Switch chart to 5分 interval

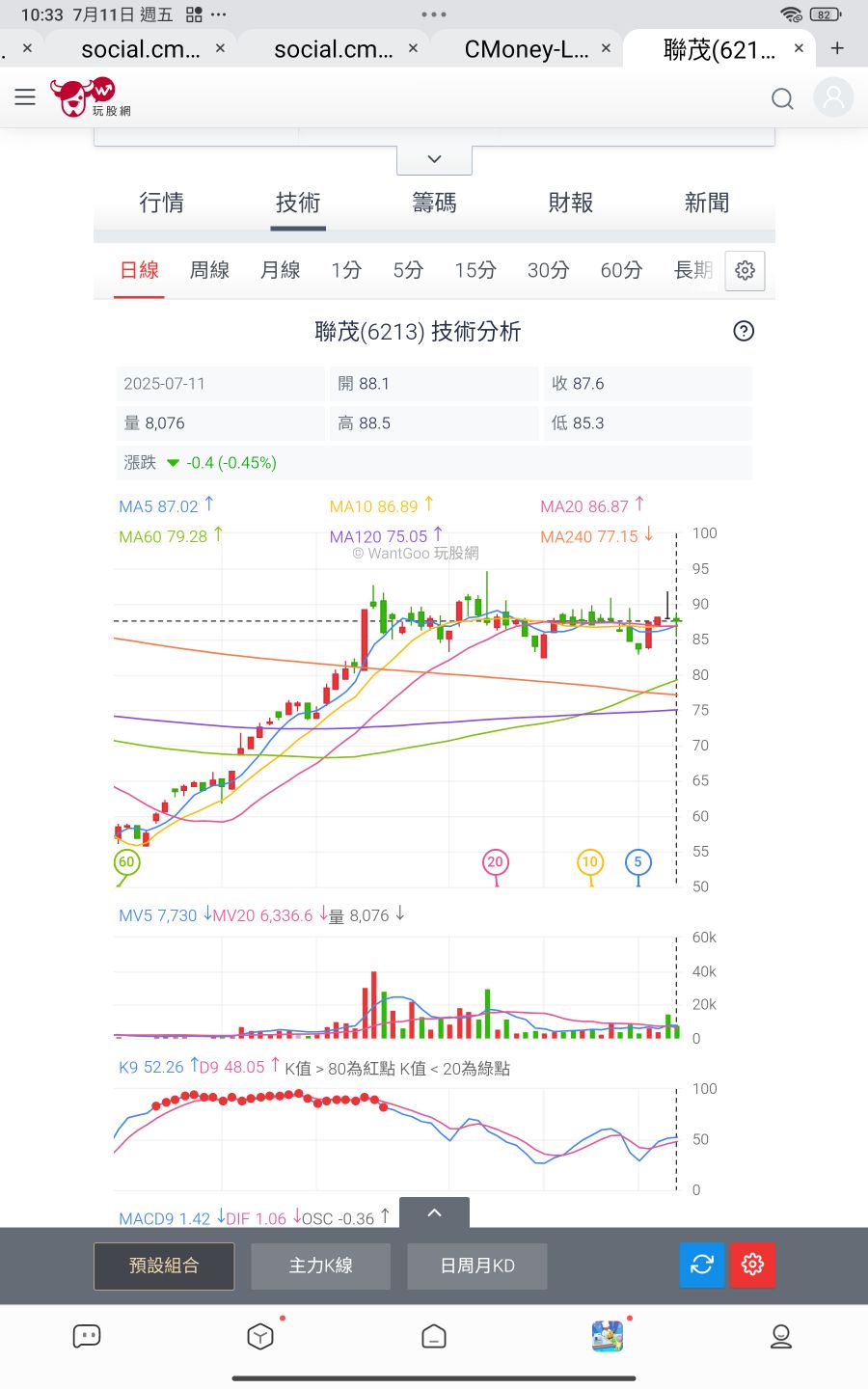tap(408, 270)
